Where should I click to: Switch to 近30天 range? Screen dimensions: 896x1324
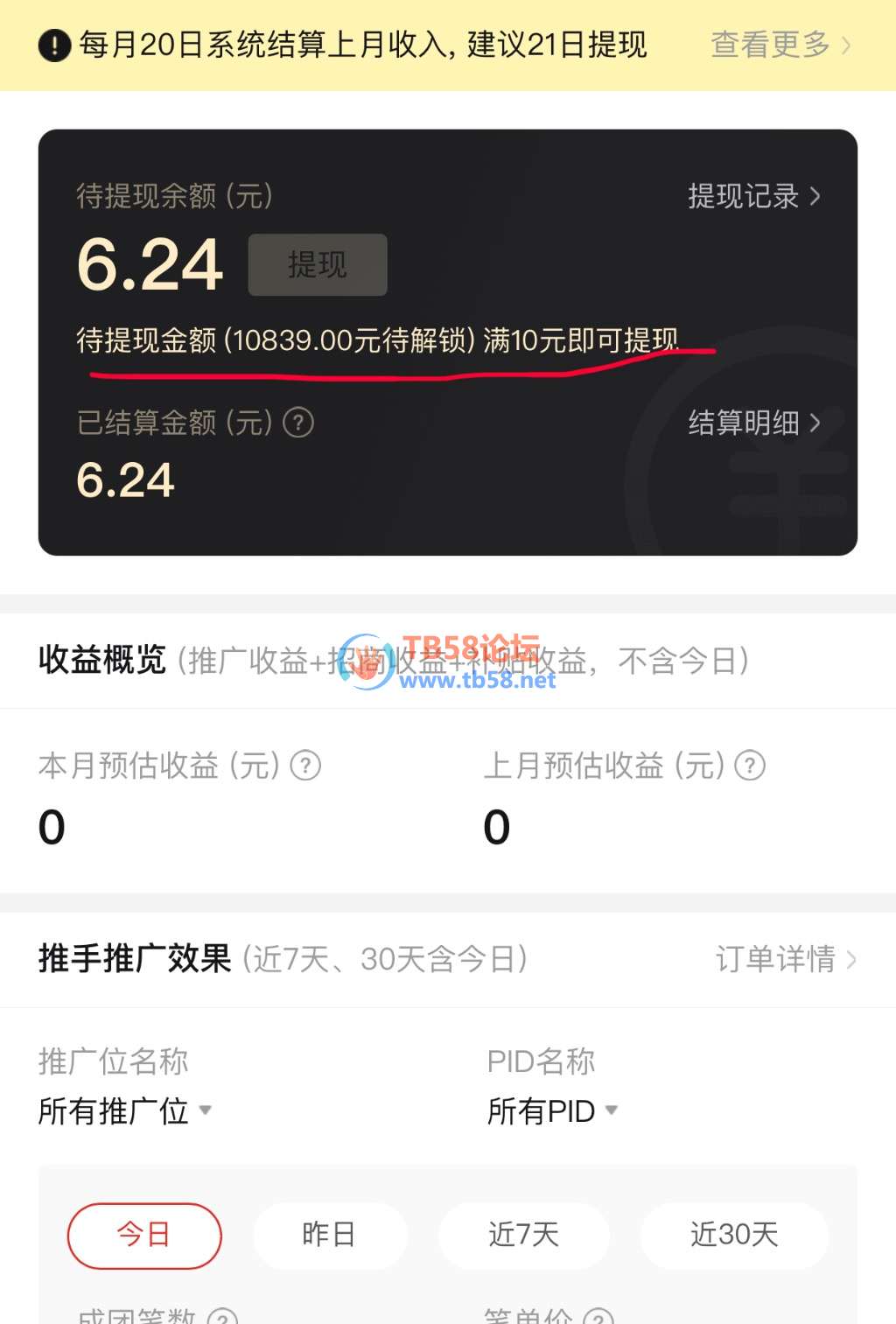[x=734, y=1235]
